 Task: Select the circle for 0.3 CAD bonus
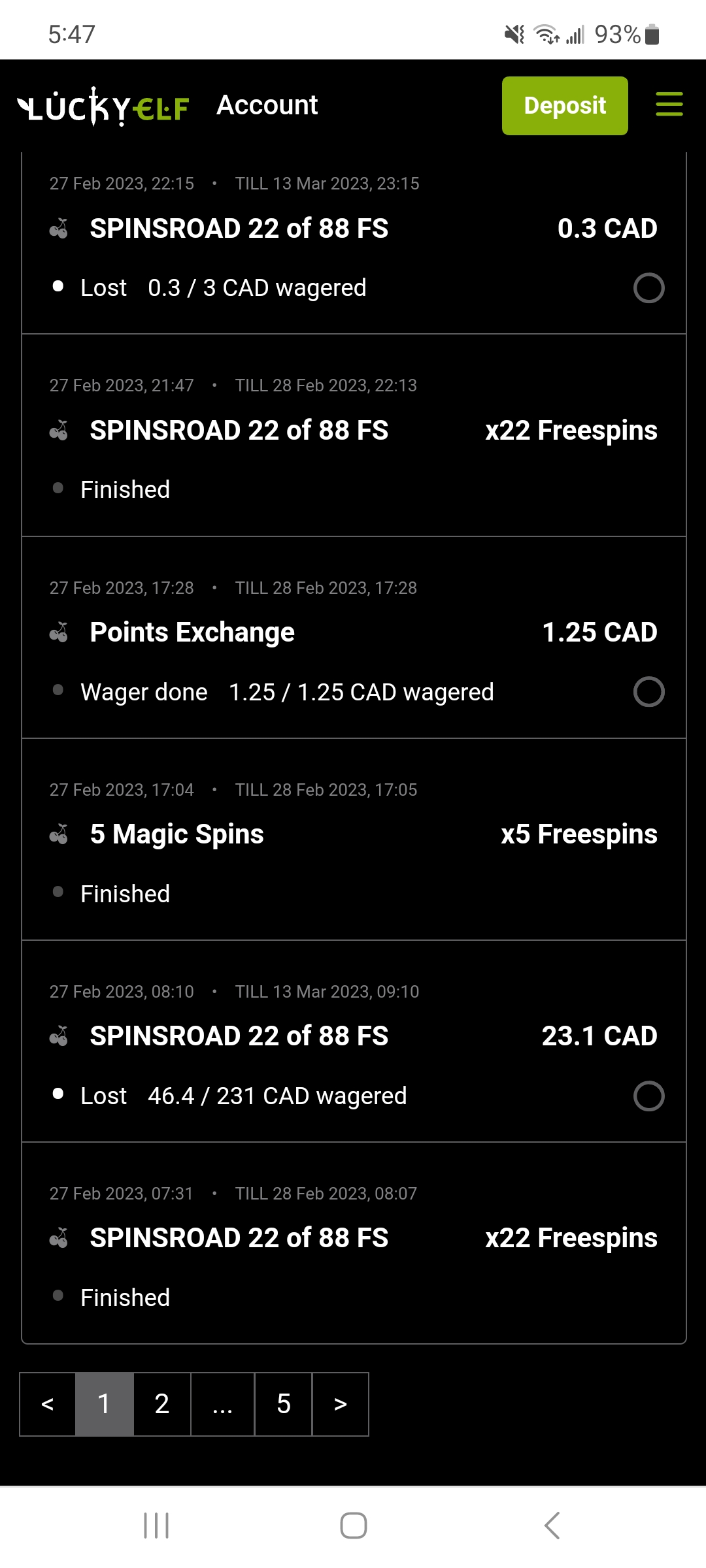click(648, 288)
